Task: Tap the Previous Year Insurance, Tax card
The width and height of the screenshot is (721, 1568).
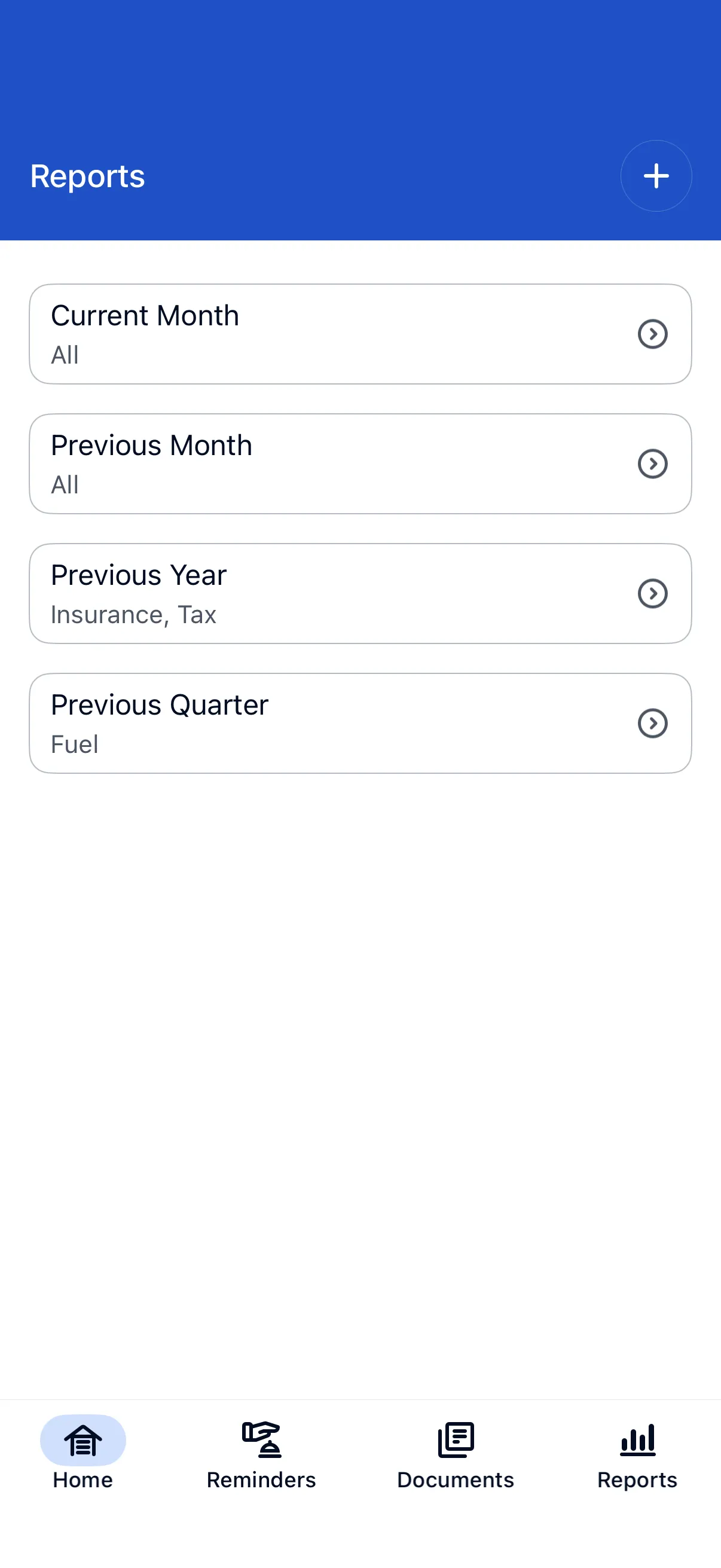Action: point(361,593)
